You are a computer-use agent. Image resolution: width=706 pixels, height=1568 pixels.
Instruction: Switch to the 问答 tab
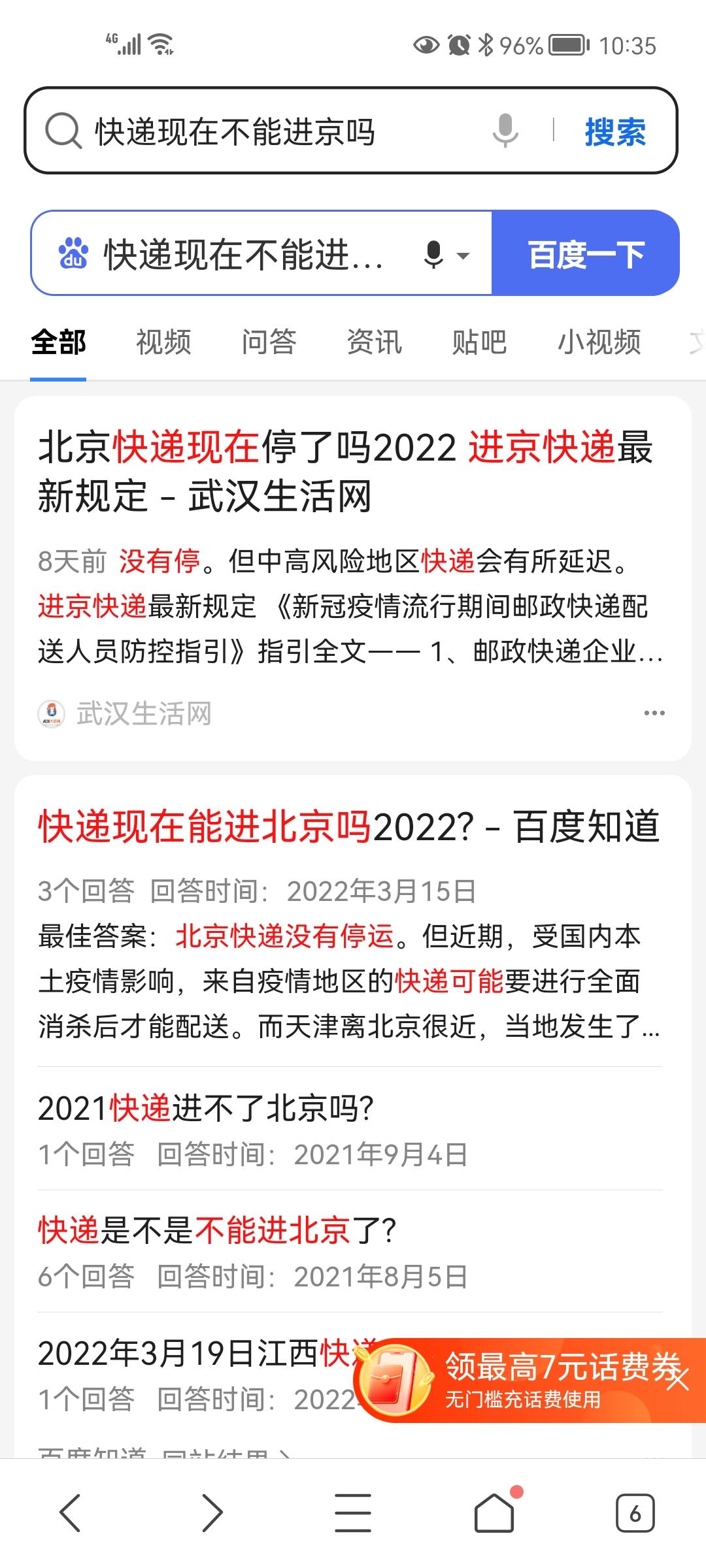click(269, 342)
